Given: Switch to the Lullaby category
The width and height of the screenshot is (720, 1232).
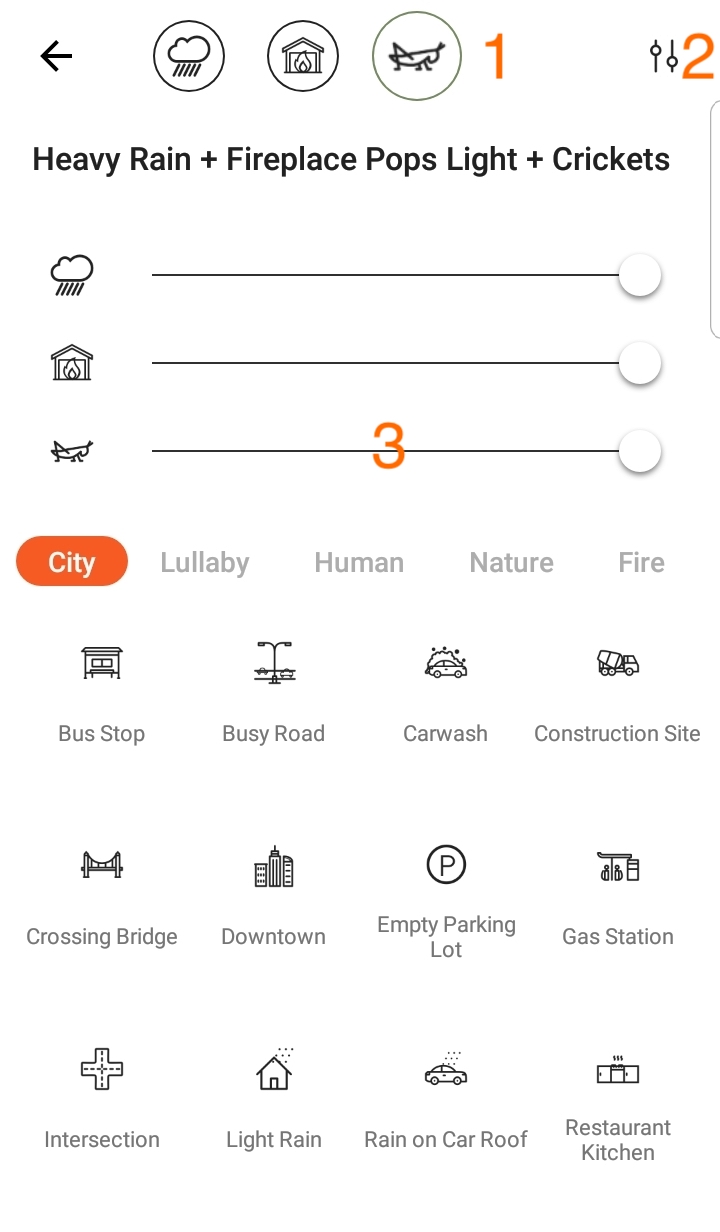Looking at the screenshot, I should [205, 563].
